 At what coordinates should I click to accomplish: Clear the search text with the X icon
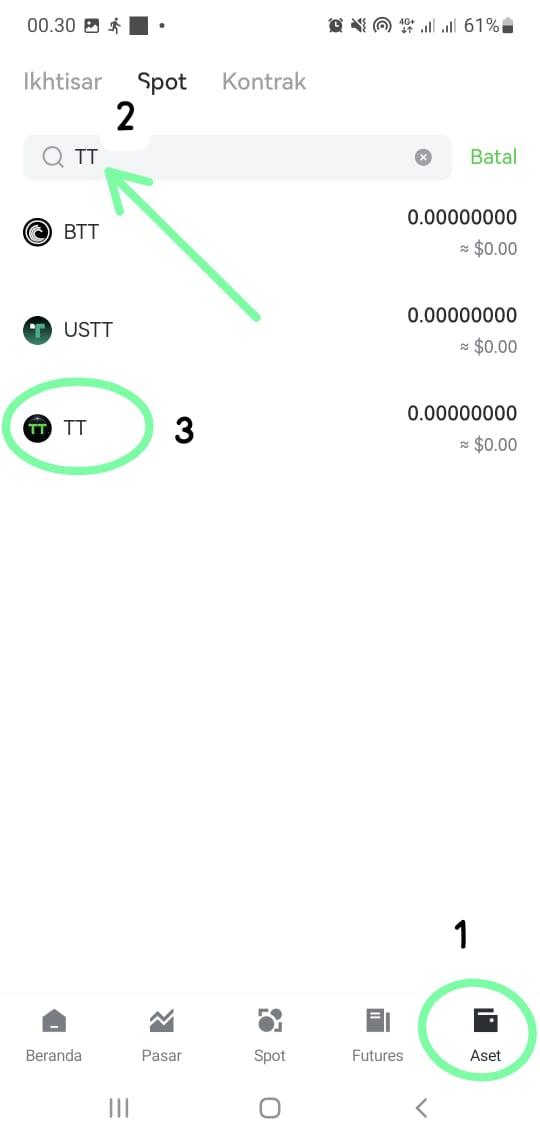(x=423, y=157)
